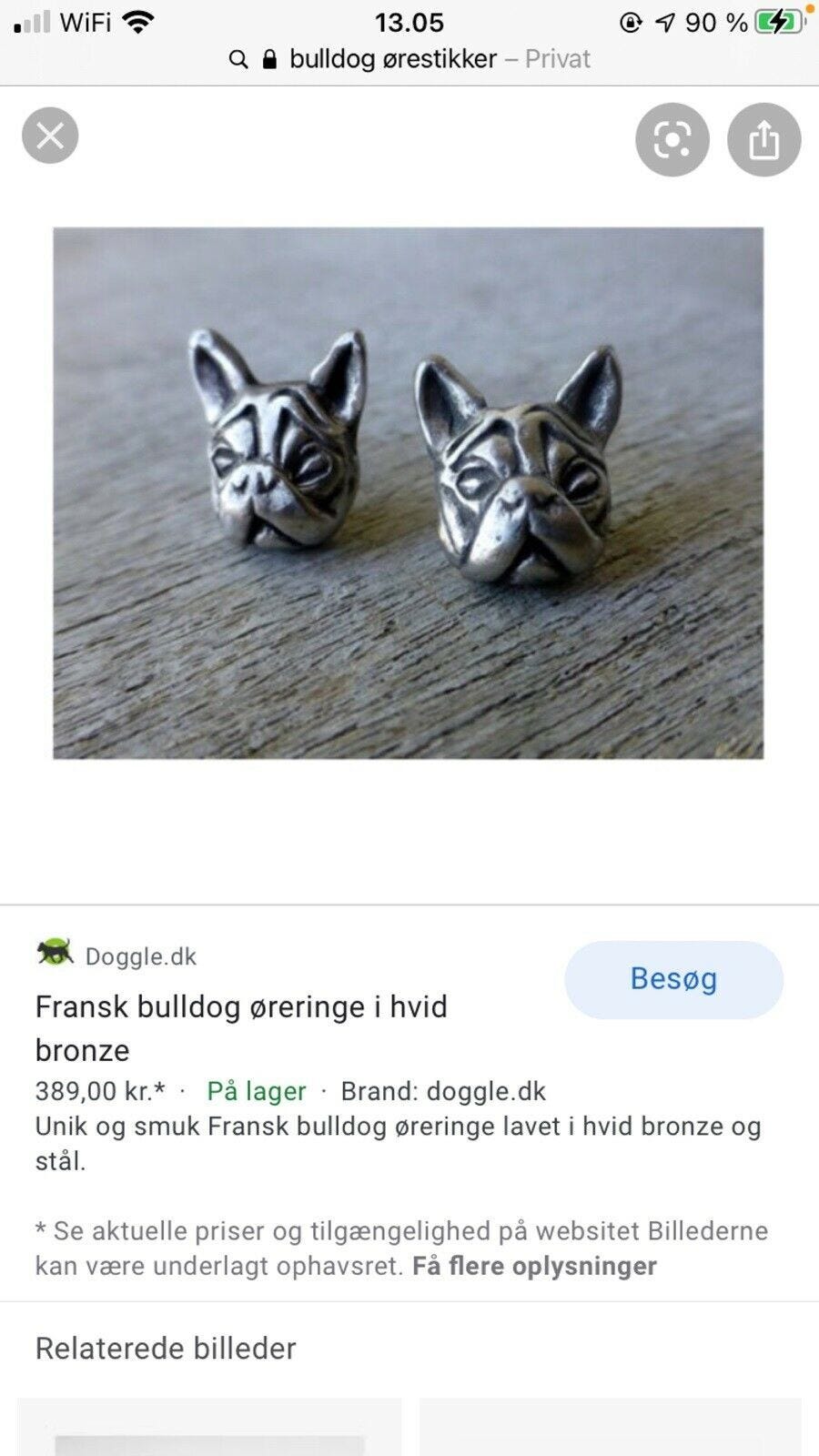Viewport: 819px width, 1456px height.
Task: Tap the clock showing 13.05
Action: [x=409, y=20]
